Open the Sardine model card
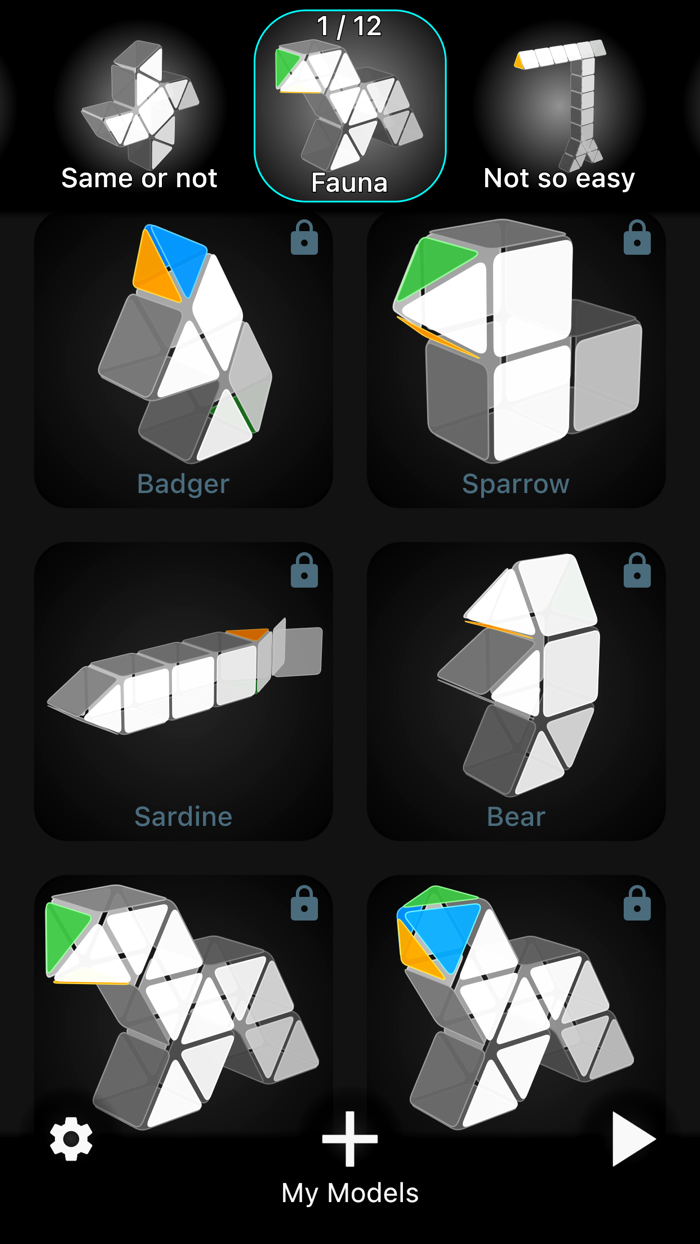 184,691
